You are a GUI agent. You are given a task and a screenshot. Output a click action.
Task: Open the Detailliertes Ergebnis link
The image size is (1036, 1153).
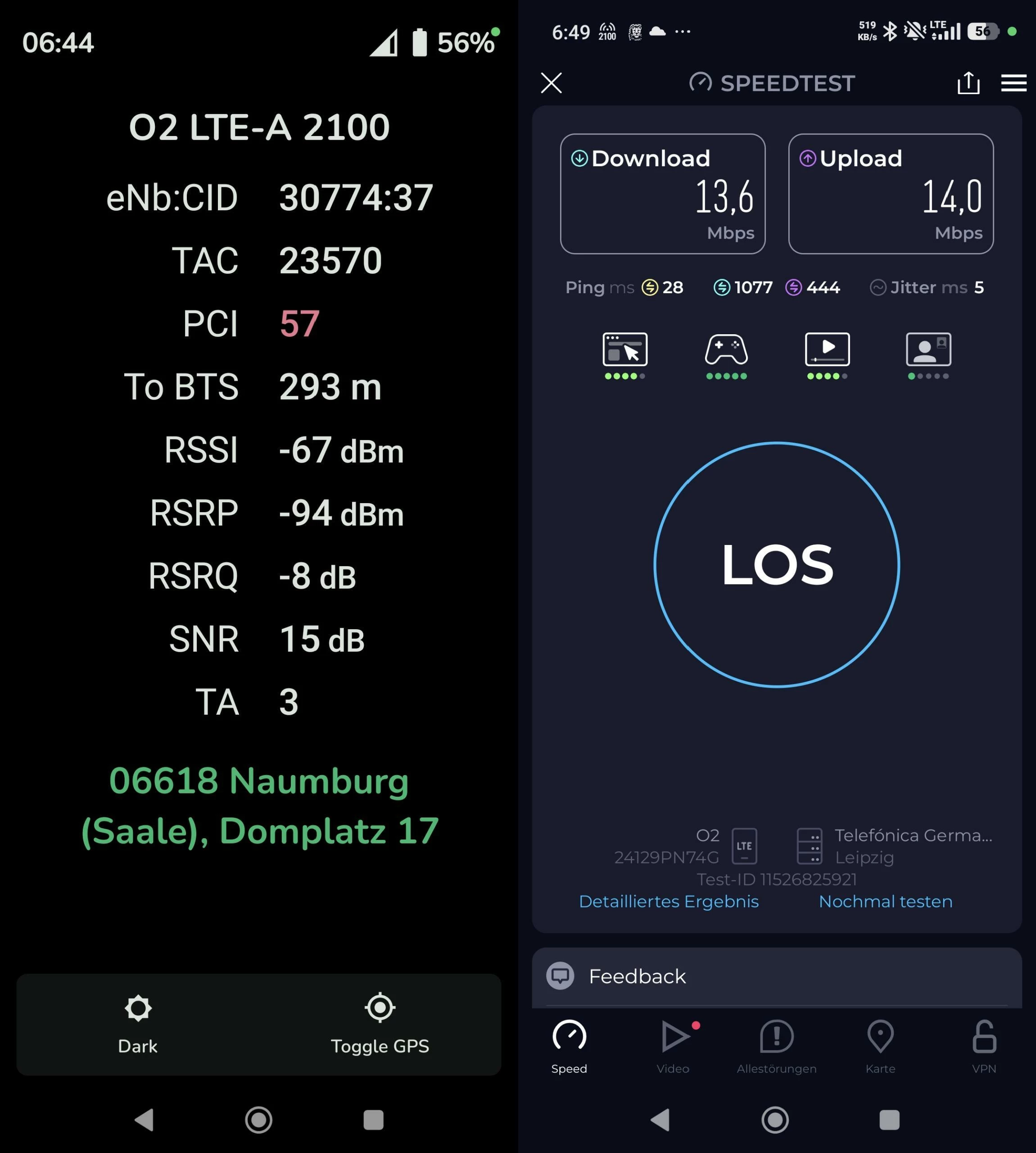[668, 901]
